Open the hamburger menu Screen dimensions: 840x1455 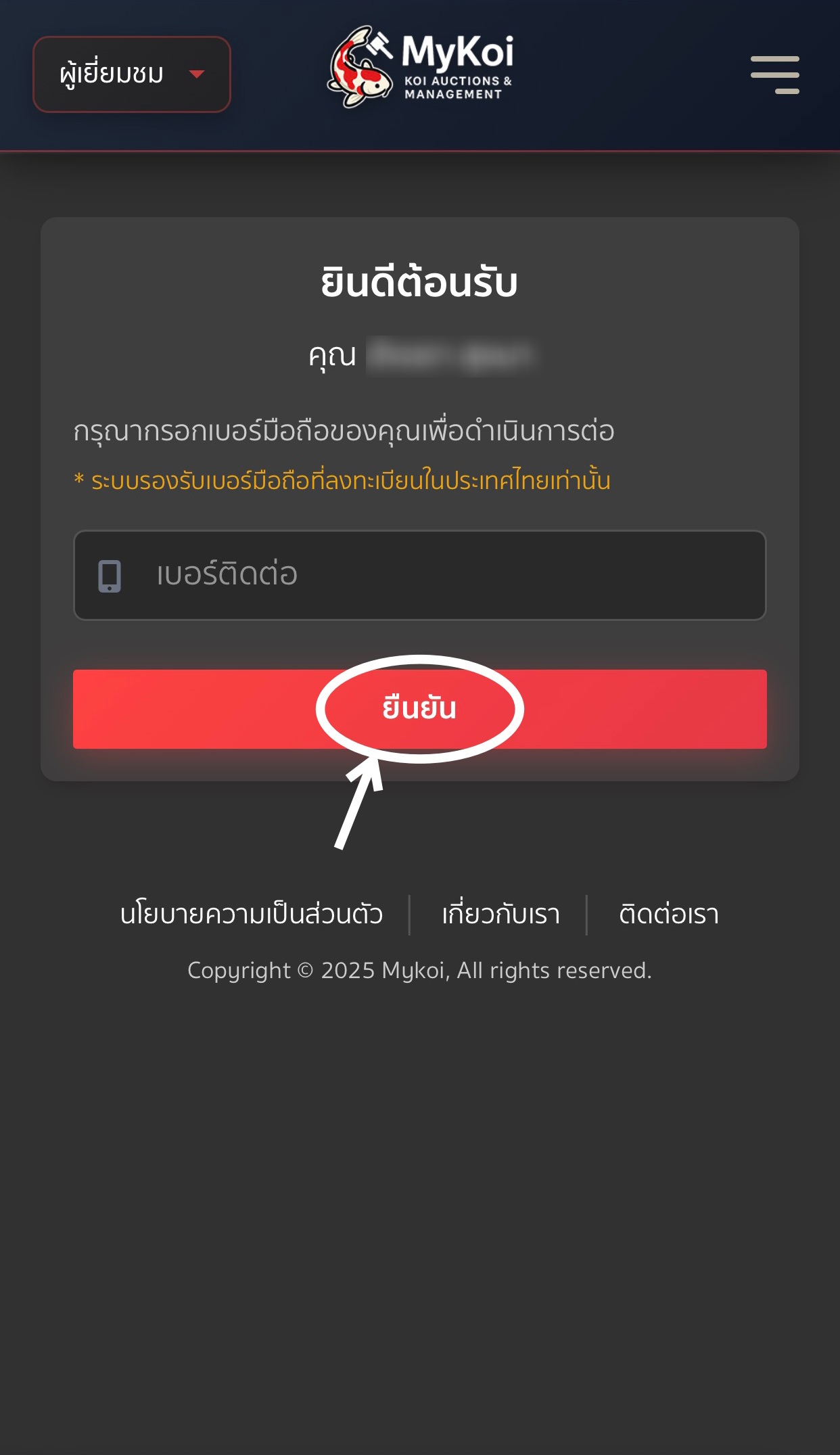click(x=774, y=74)
